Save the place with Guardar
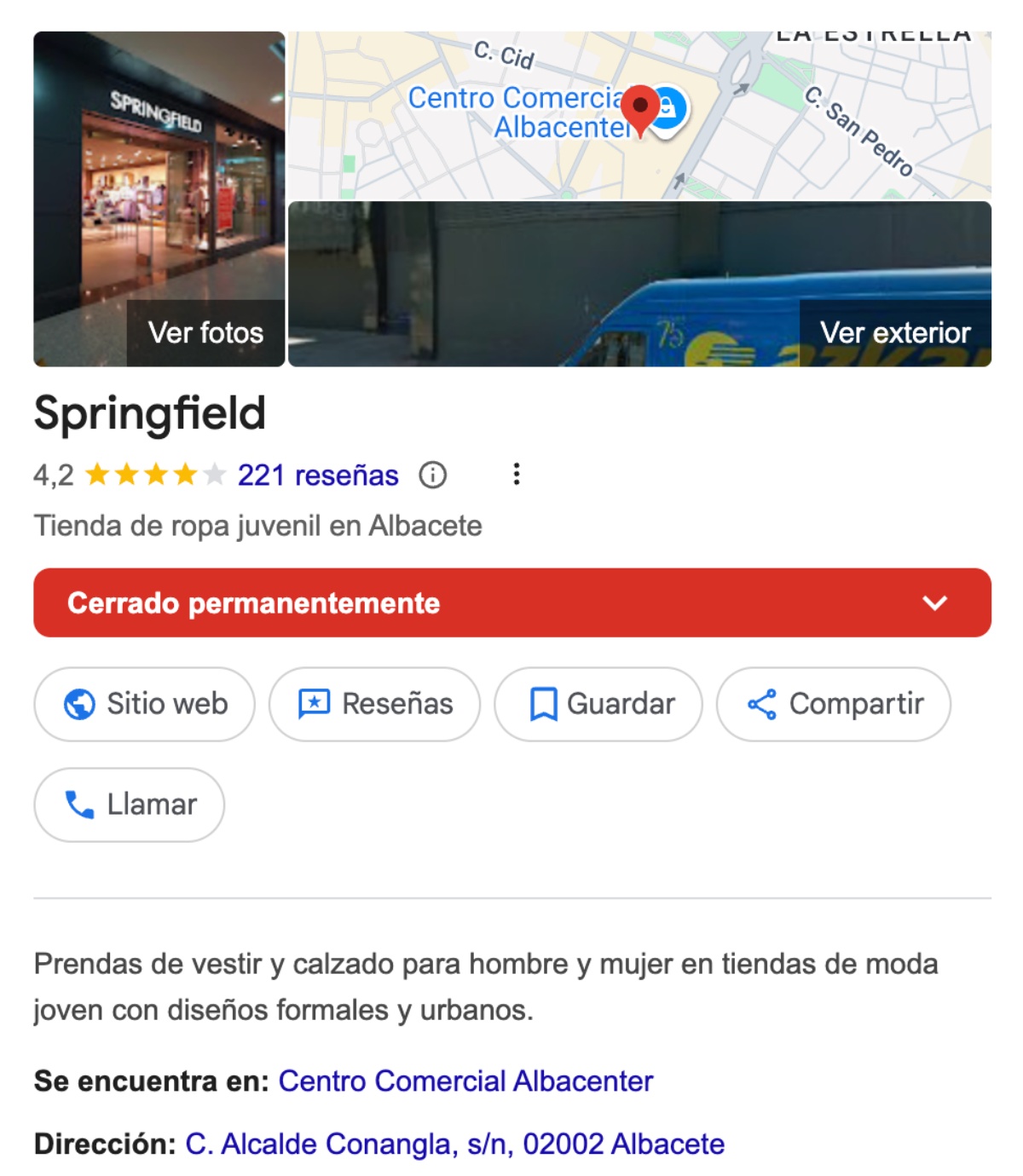 coord(598,704)
